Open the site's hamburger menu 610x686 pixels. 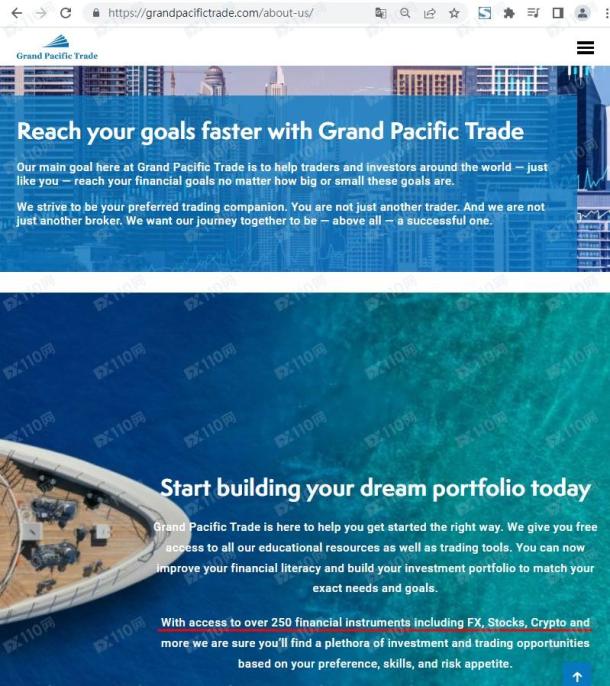pyautogui.click(x=585, y=47)
